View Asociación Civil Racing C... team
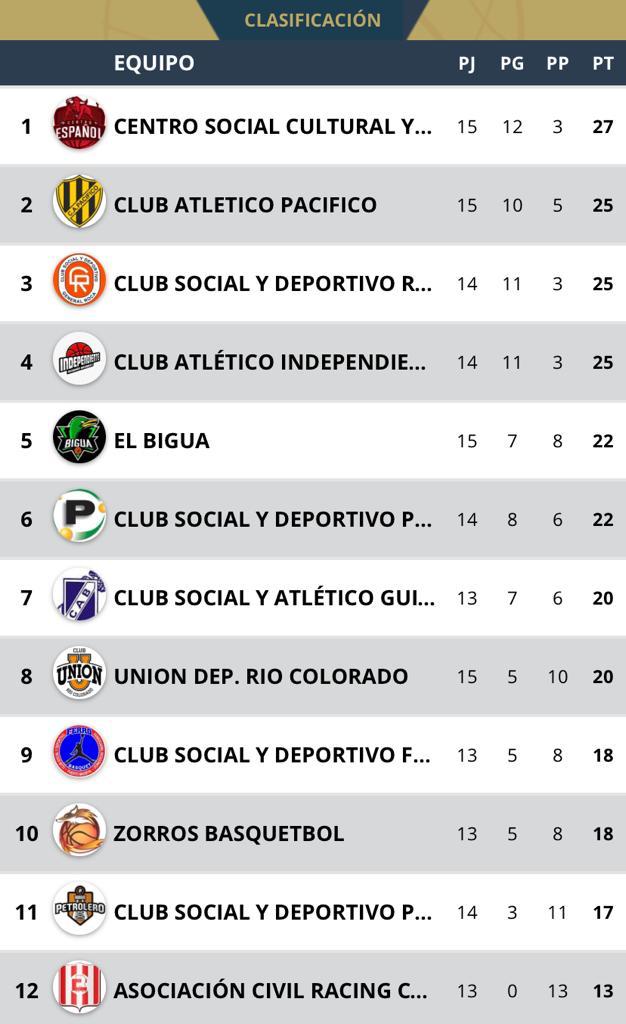This screenshot has height=1024, width=626. click(x=270, y=991)
